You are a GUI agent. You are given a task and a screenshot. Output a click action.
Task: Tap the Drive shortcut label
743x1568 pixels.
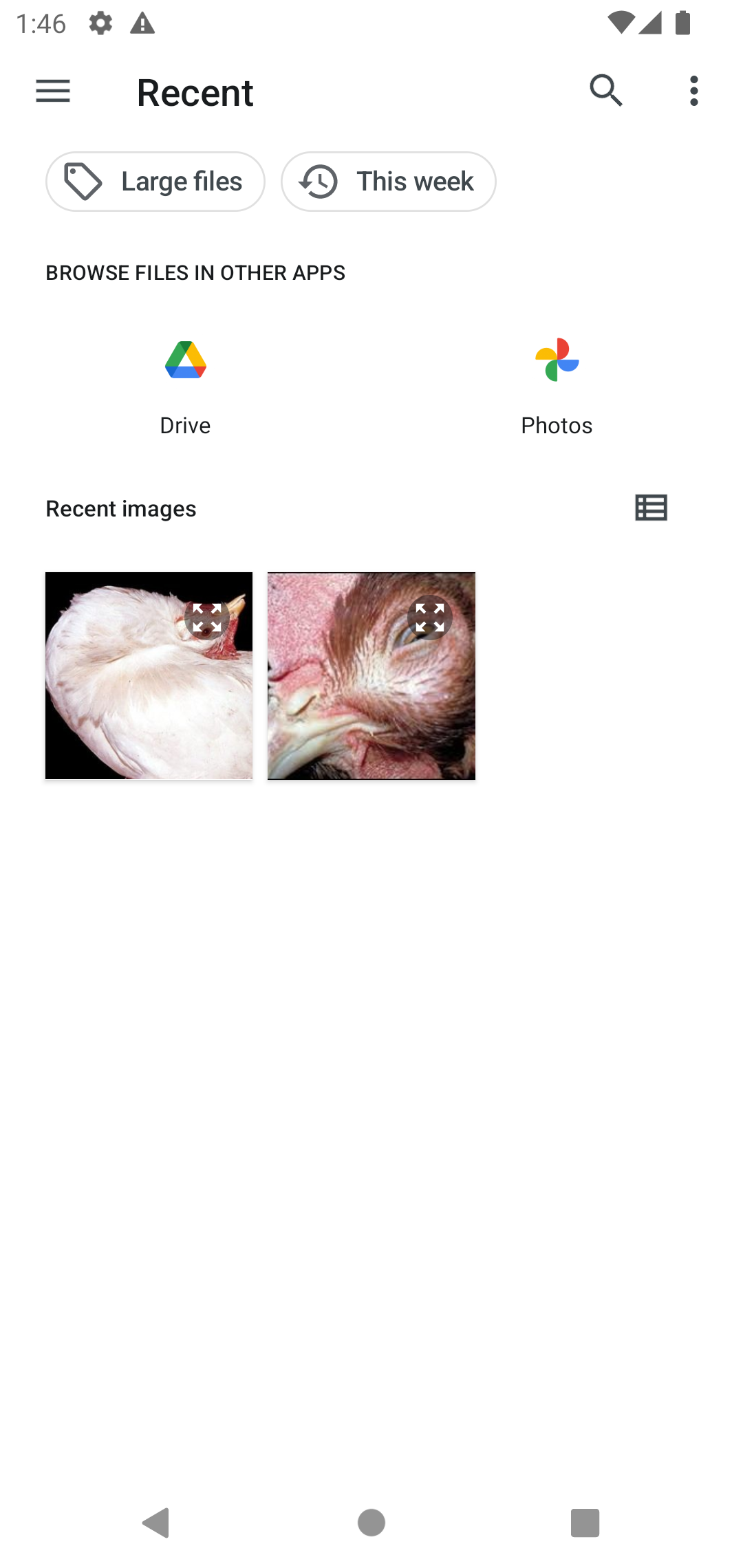coord(184,424)
